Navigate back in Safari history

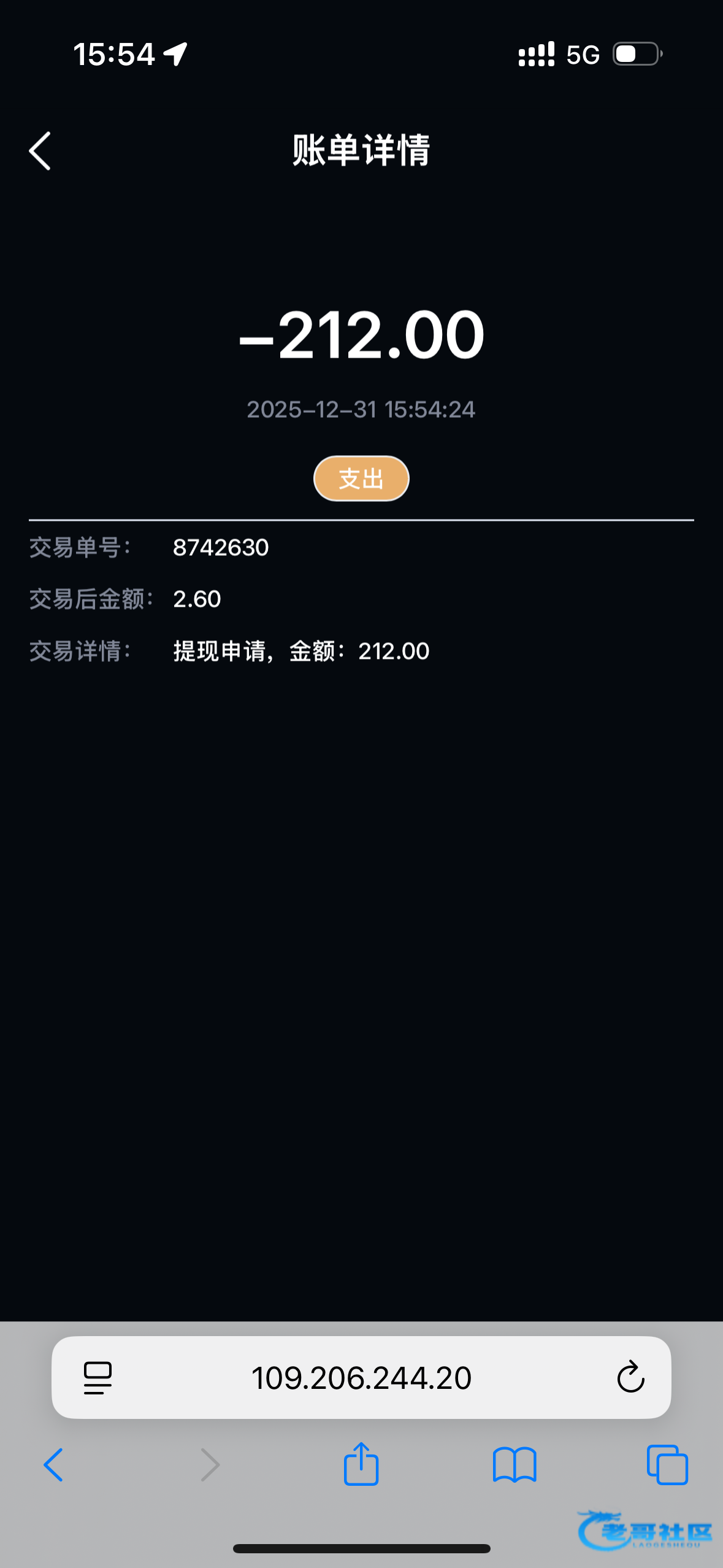click(x=53, y=1465)
